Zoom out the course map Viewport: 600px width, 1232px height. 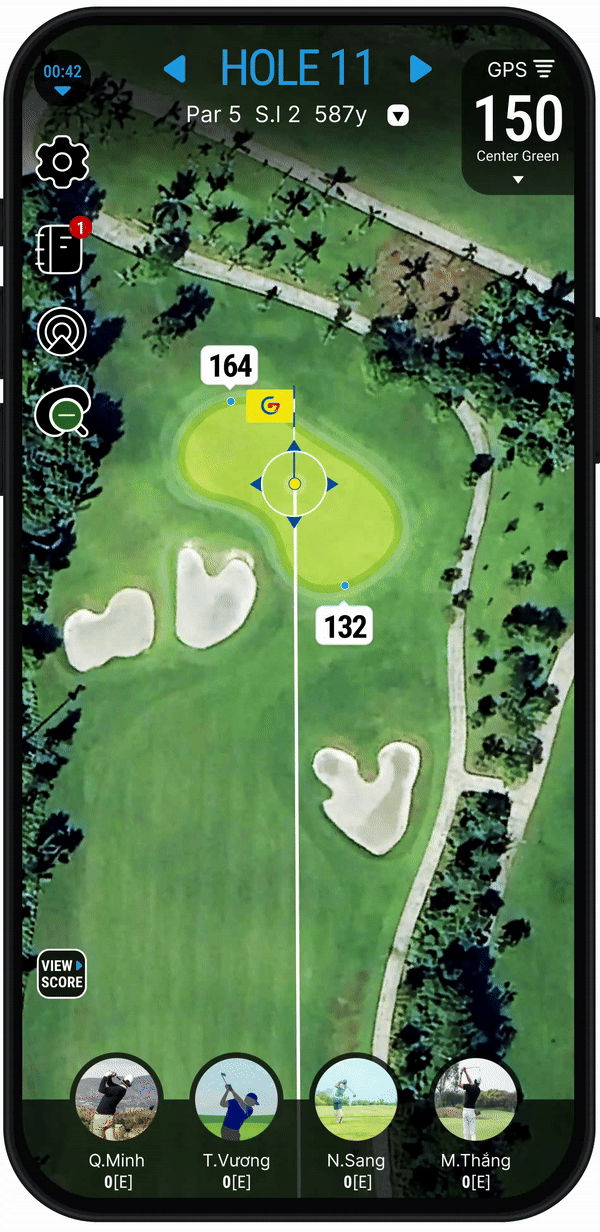click(x=63, y=412)
